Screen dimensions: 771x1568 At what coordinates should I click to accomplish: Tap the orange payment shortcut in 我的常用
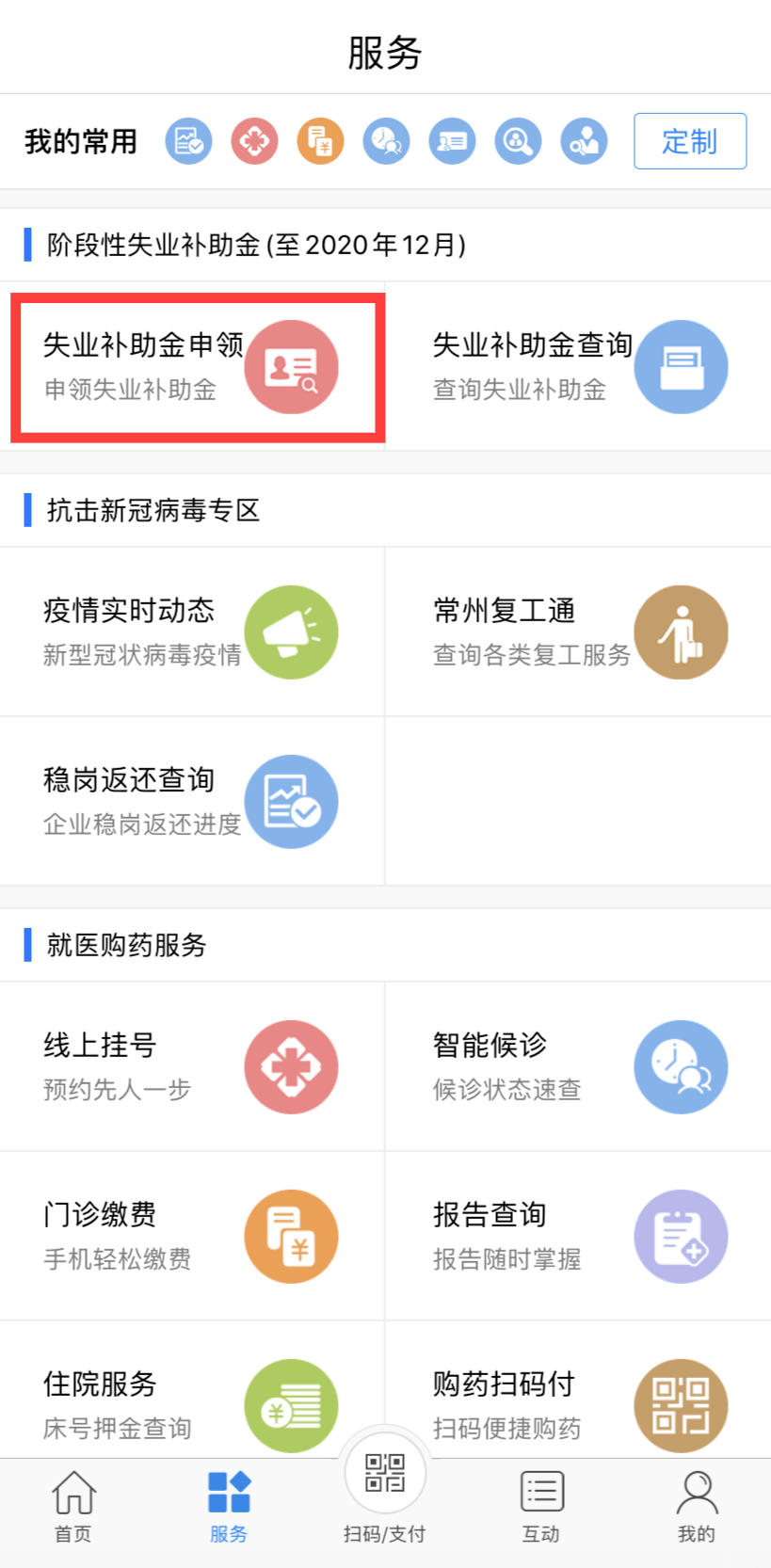(320, 141)
